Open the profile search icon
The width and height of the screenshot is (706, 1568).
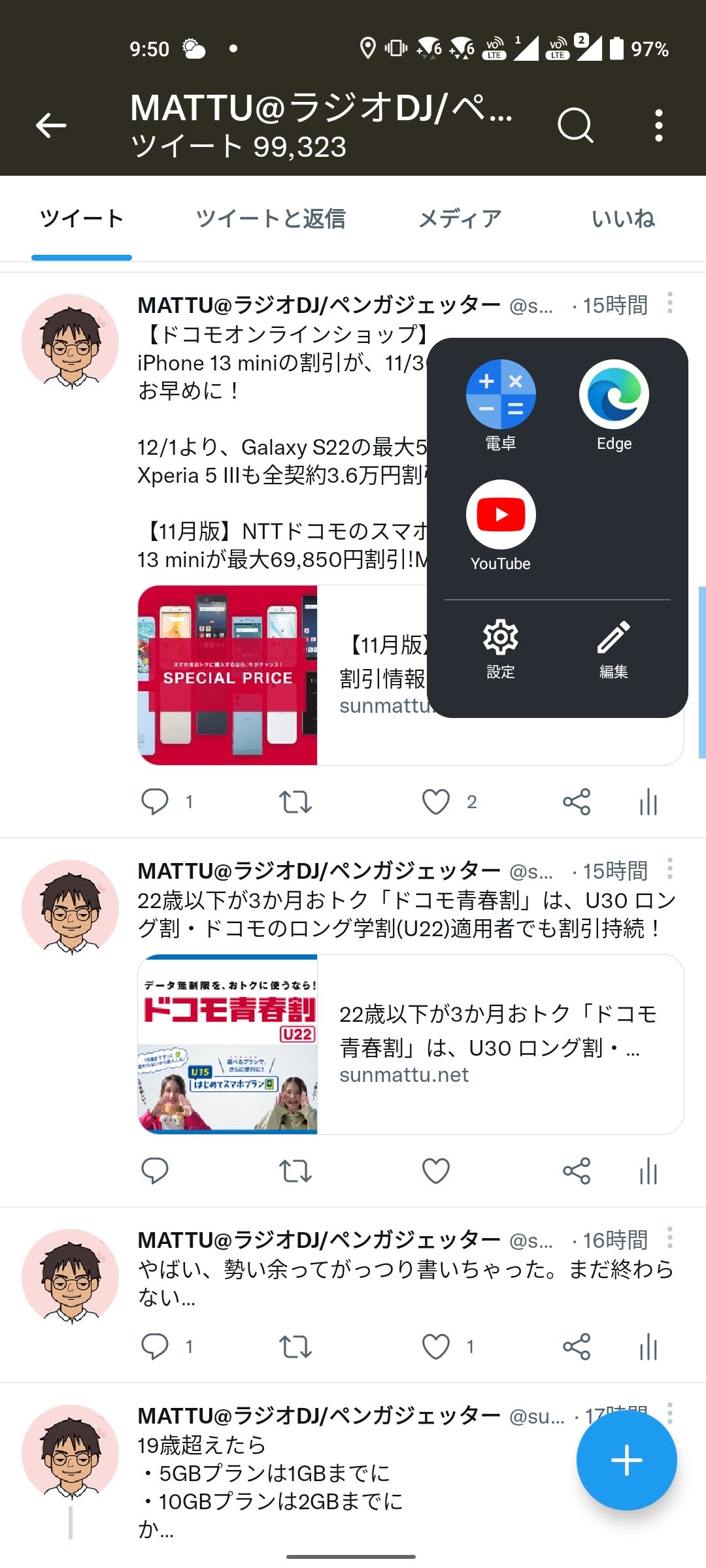575,125
